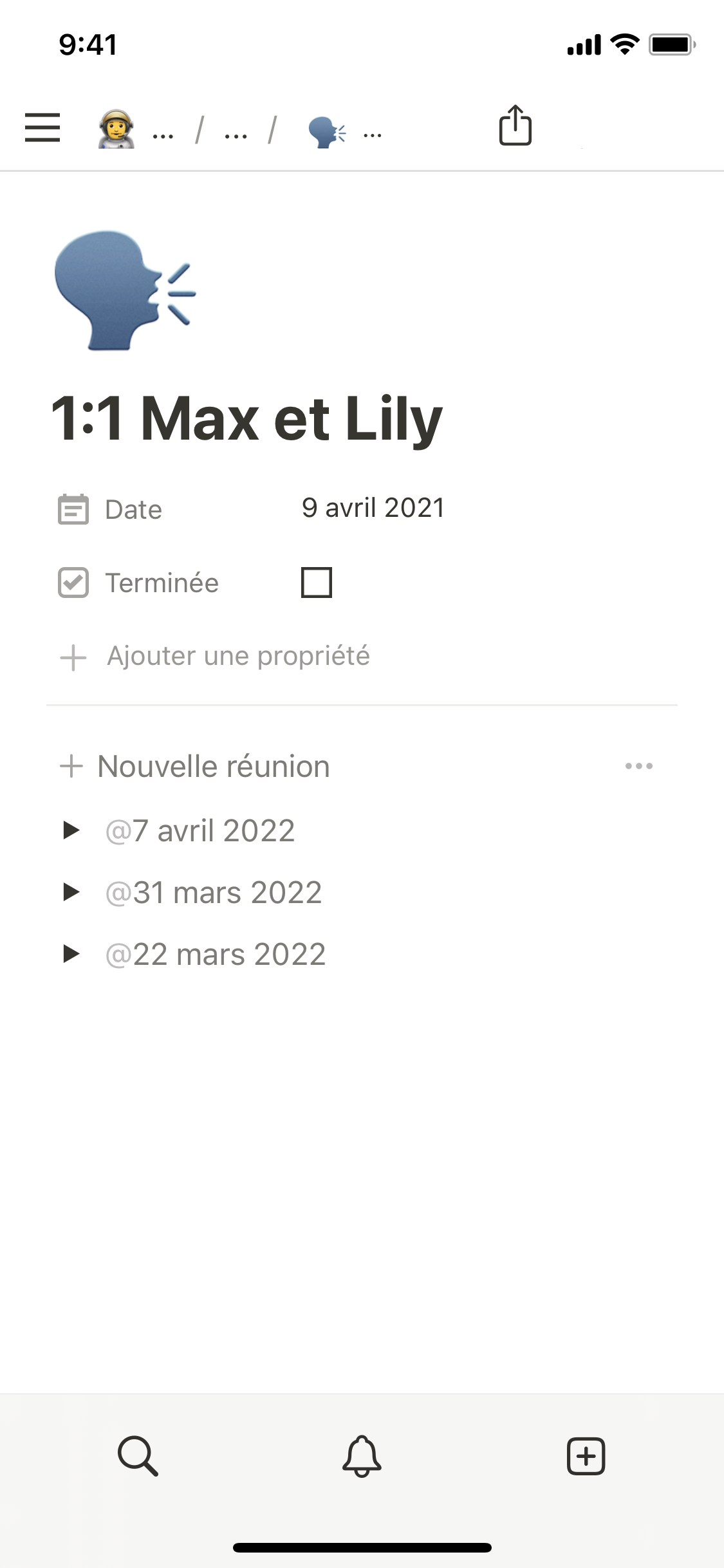The width and height of the screenshot is (724, 1568).
Task: Open the sidebar hamburger menu
Action: 42,127
